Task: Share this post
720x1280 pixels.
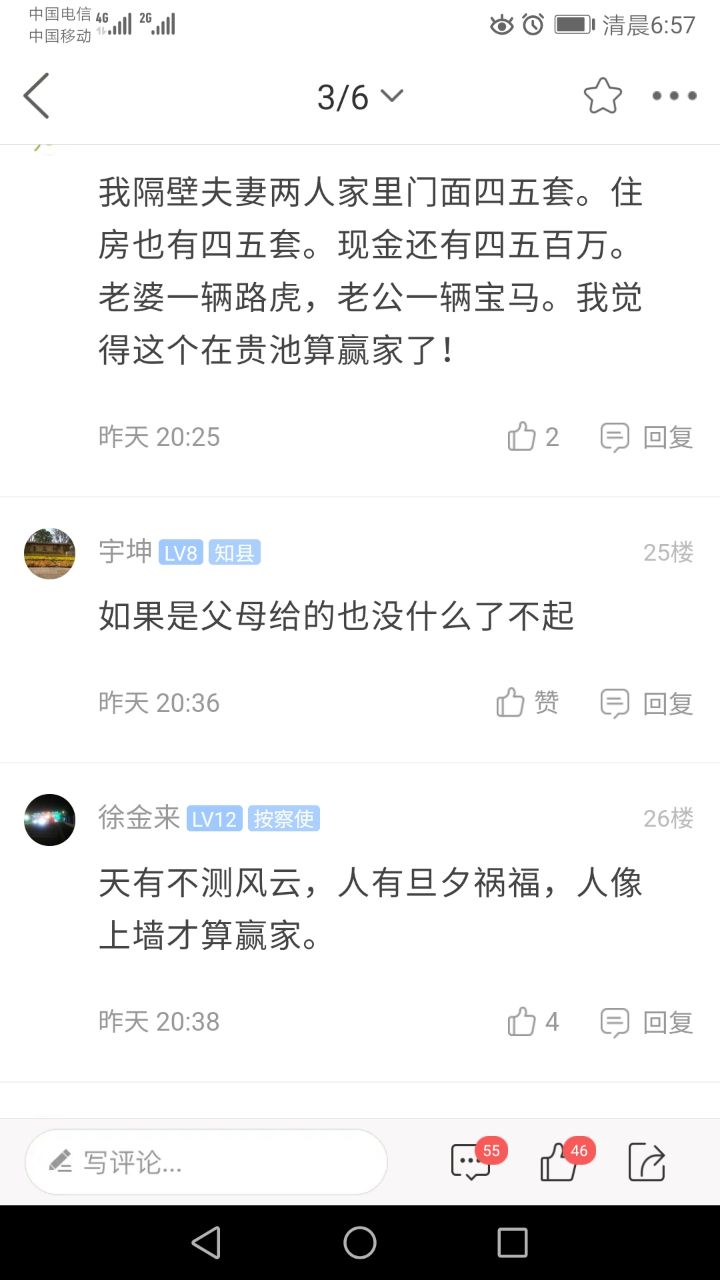Action: pyautogui.click(x=647, y=1162)
